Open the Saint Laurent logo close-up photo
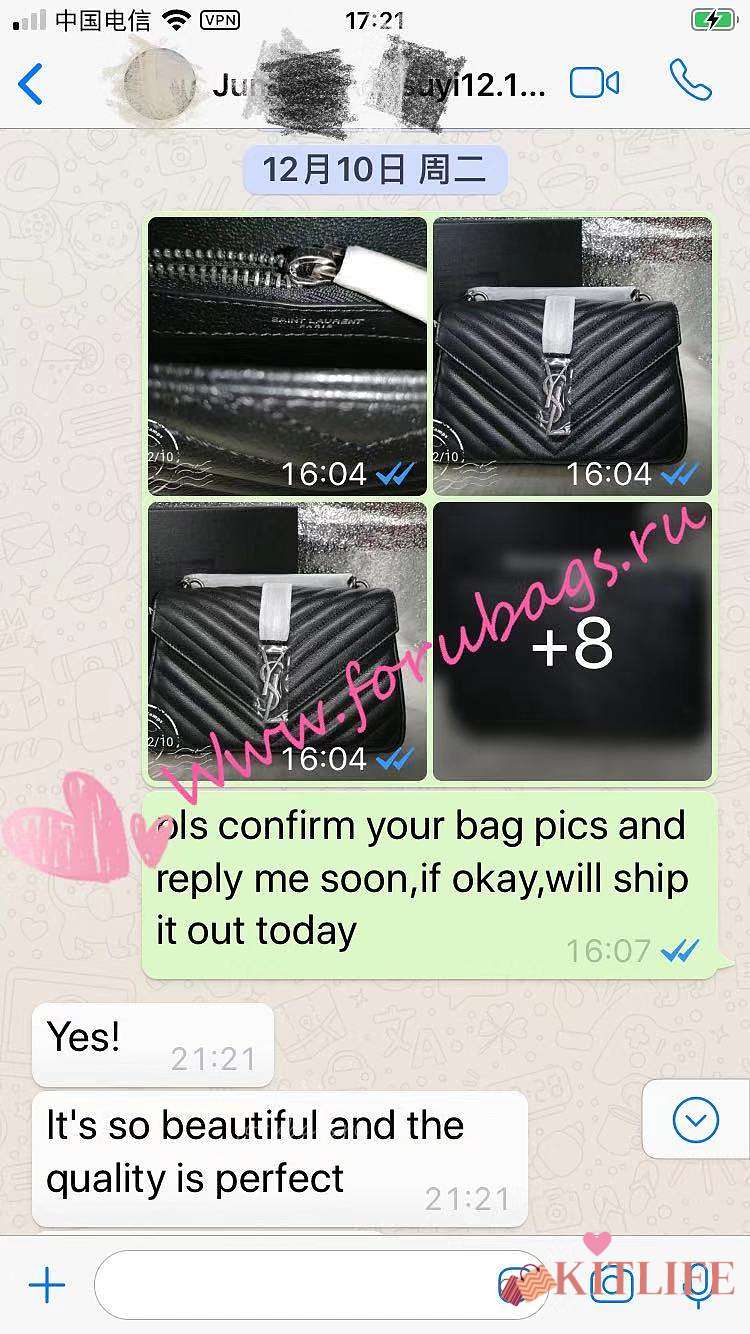The image size is (750, 1334). coord(287,355)
